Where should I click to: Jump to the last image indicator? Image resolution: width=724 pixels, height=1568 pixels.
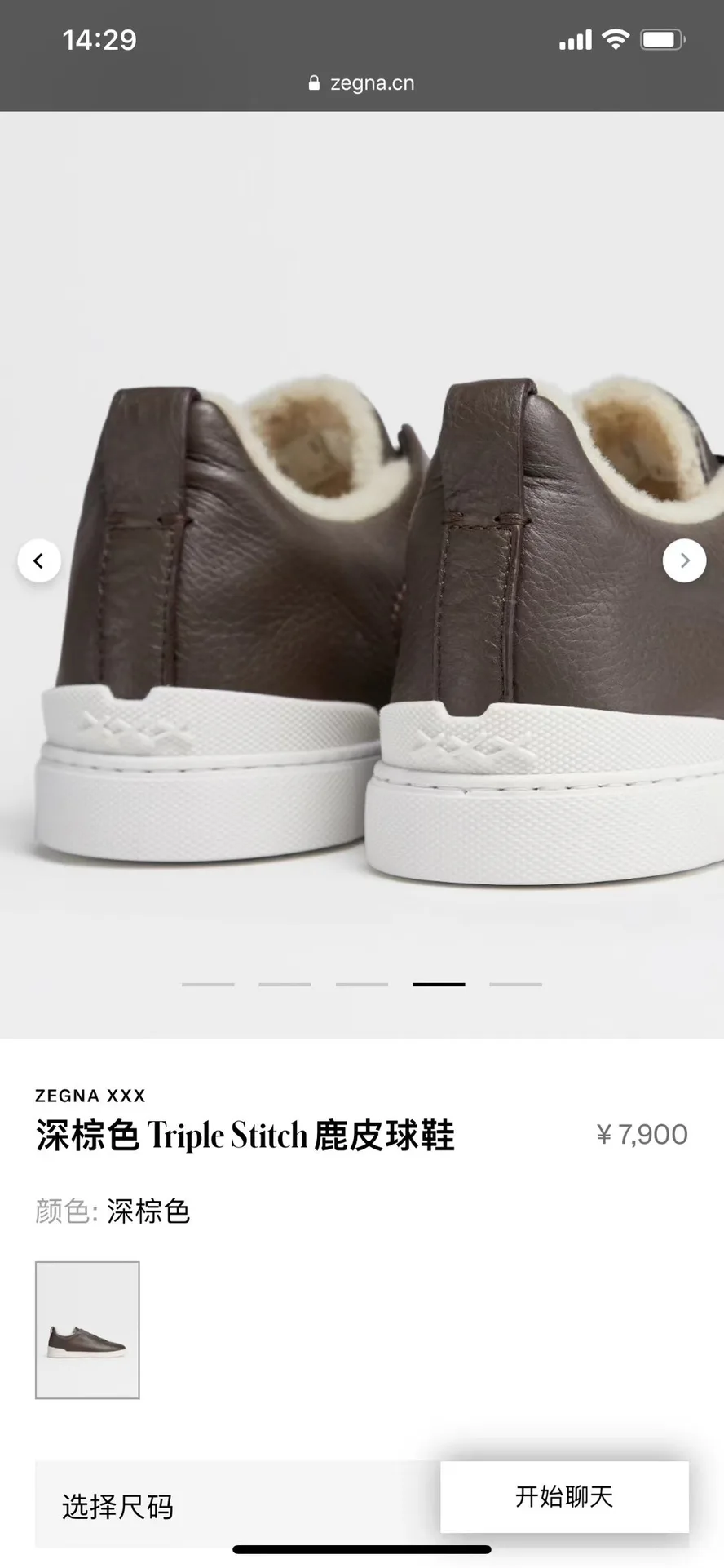tap(515, 985)
